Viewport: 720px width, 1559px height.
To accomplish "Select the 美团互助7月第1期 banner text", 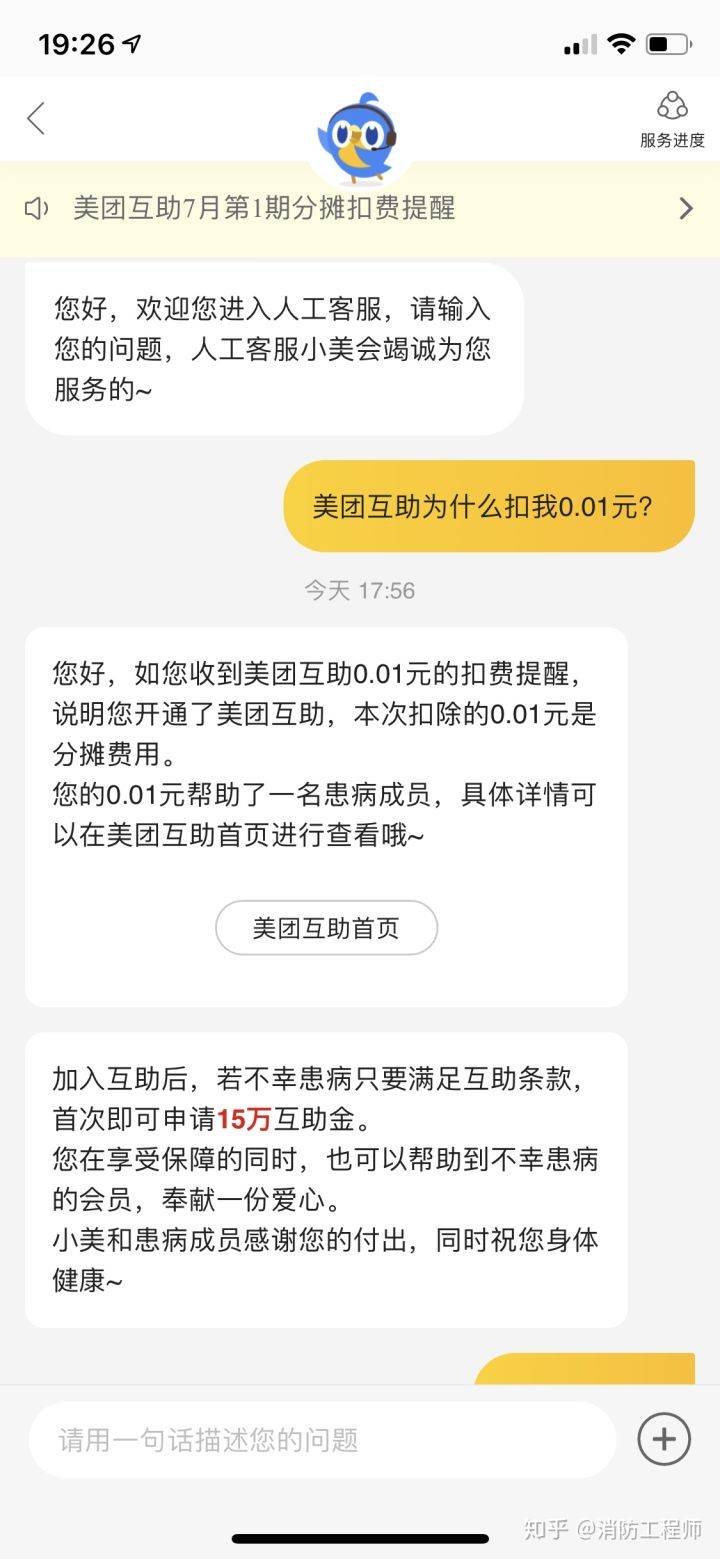I will pos(263,209).
